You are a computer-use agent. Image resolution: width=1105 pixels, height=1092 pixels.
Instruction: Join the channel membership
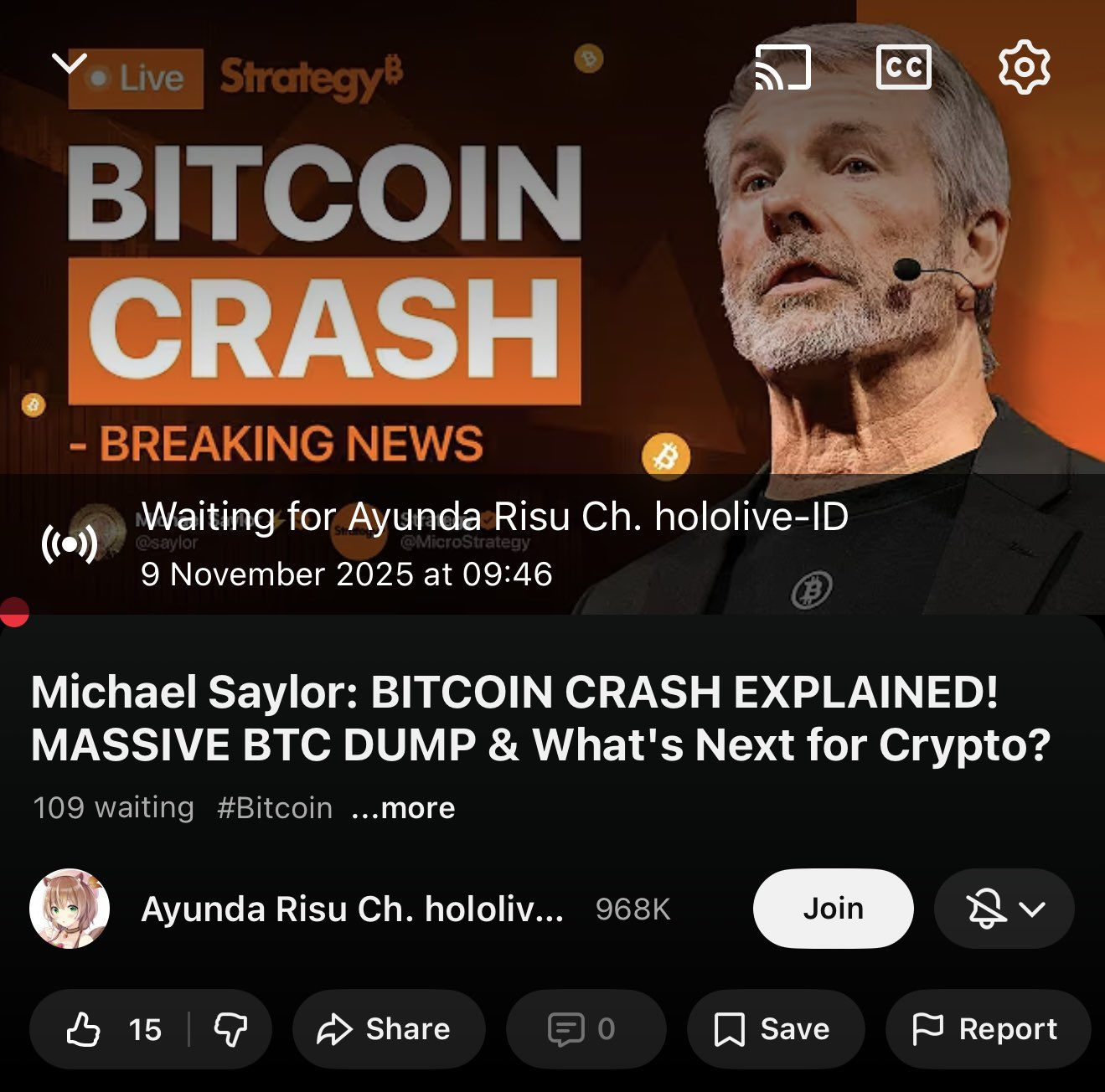click(833, 909)
